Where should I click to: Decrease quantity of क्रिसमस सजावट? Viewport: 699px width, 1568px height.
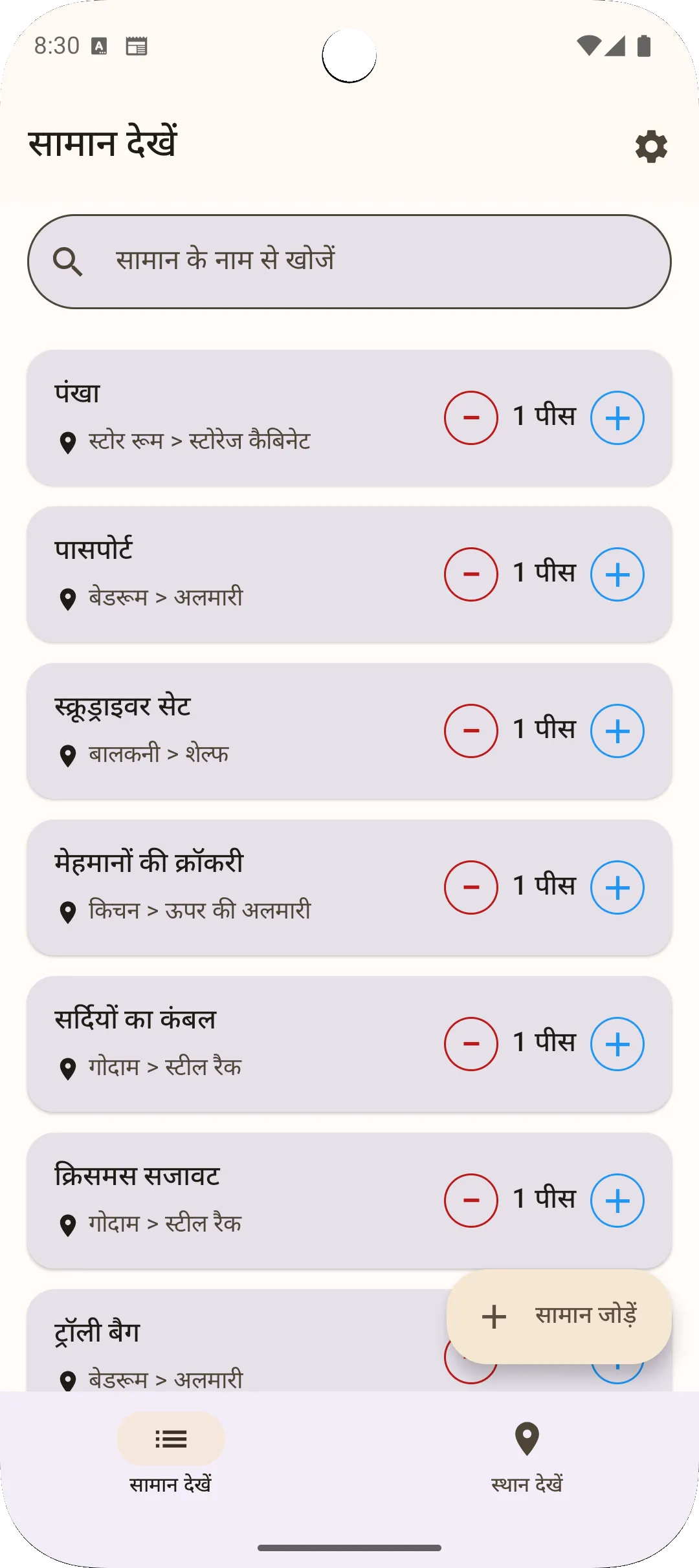[x=471, y=1199]
